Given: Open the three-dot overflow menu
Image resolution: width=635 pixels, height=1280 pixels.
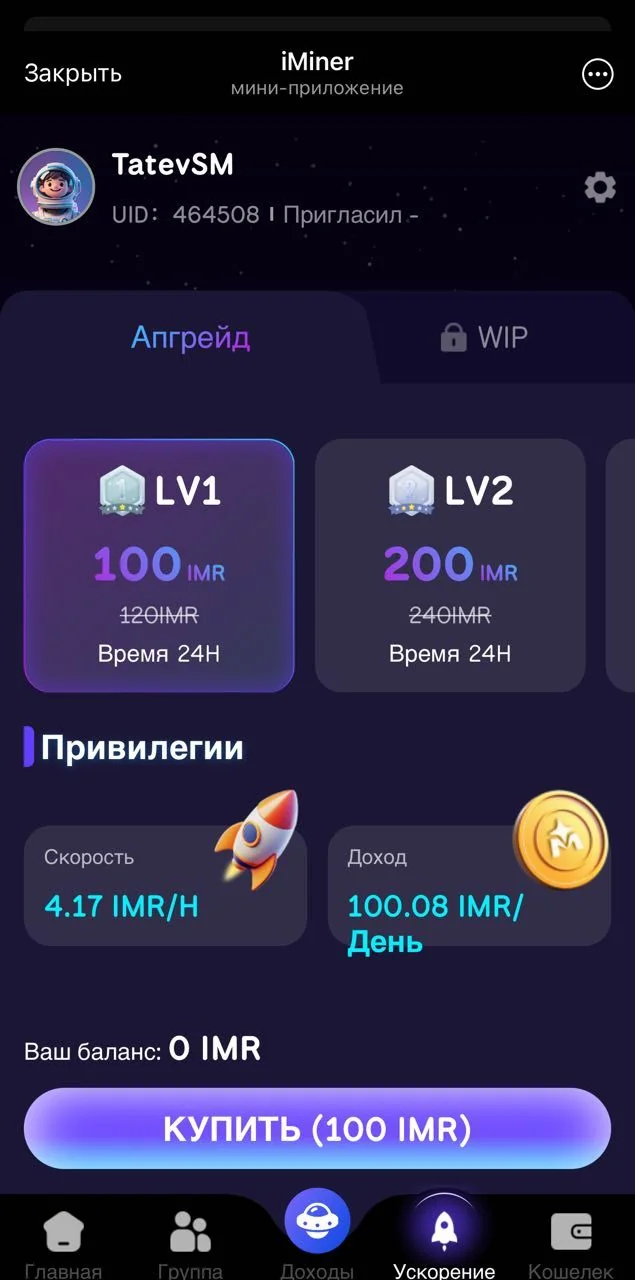Looking at the screenshot, I should (x=597, y=74).
